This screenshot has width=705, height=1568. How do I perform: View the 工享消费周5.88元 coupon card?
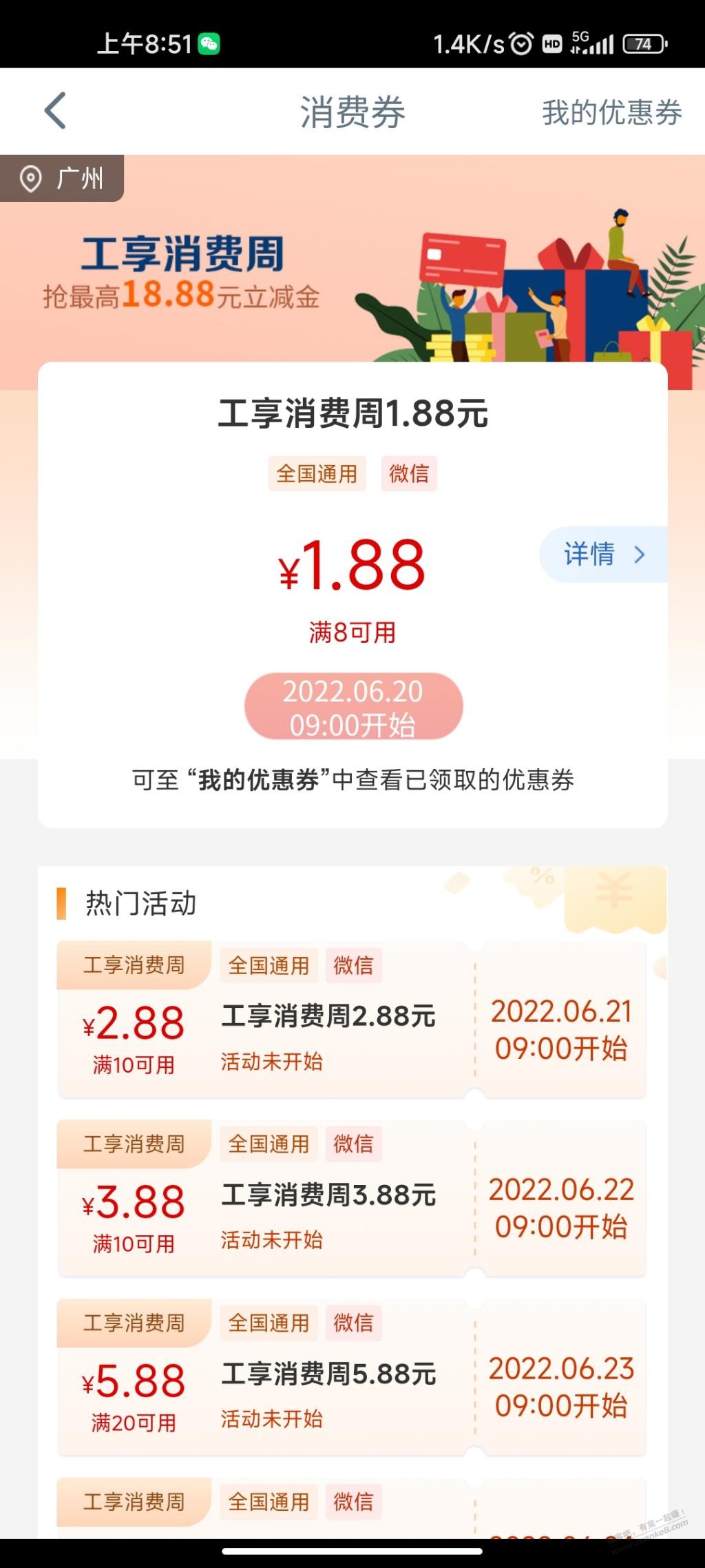click(x=352, y=1377)
